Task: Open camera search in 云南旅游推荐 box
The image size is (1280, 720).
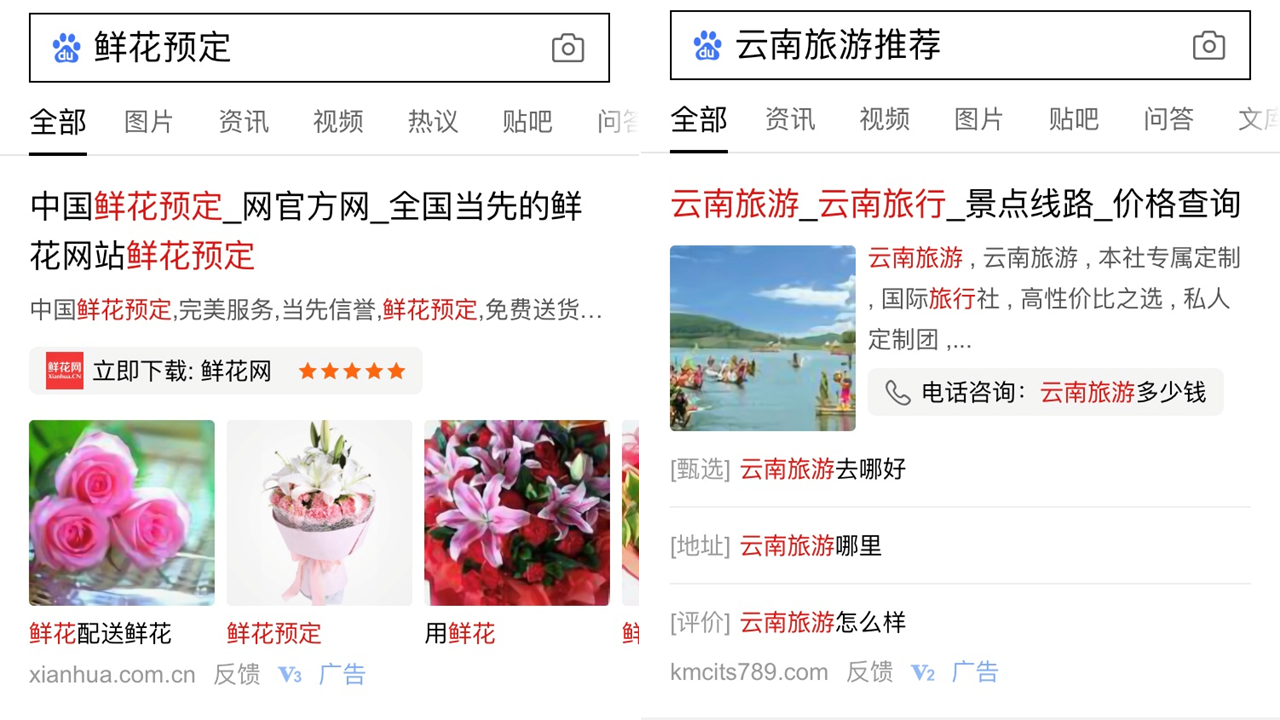Action: (1208, 46)
